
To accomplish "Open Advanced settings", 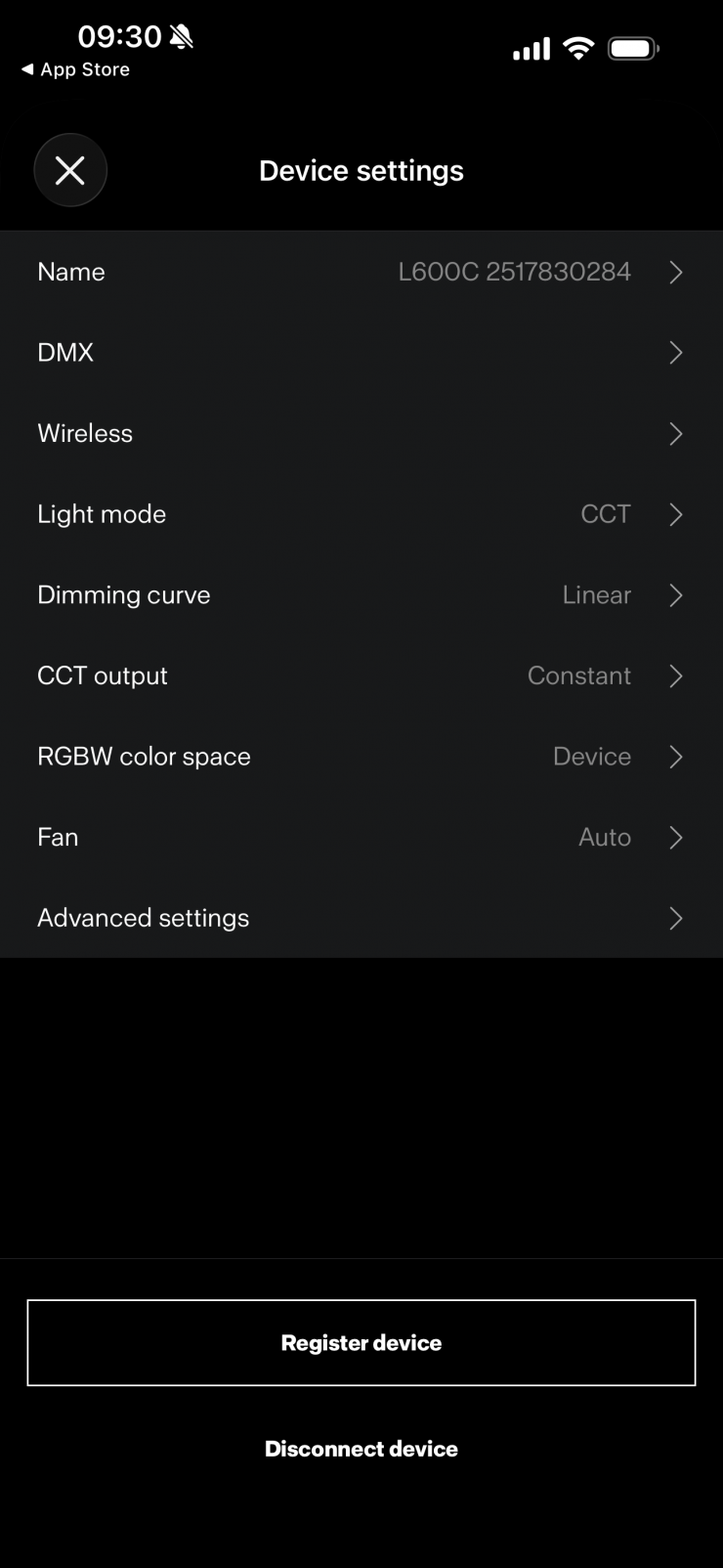I will coord(361,918).
